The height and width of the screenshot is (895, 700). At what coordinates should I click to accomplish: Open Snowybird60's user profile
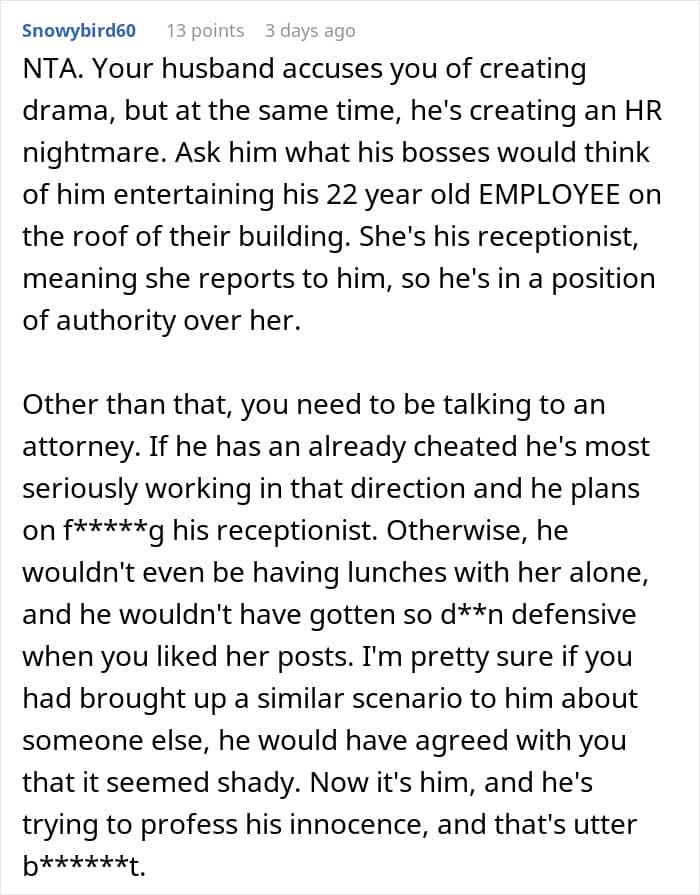(79, 30)
